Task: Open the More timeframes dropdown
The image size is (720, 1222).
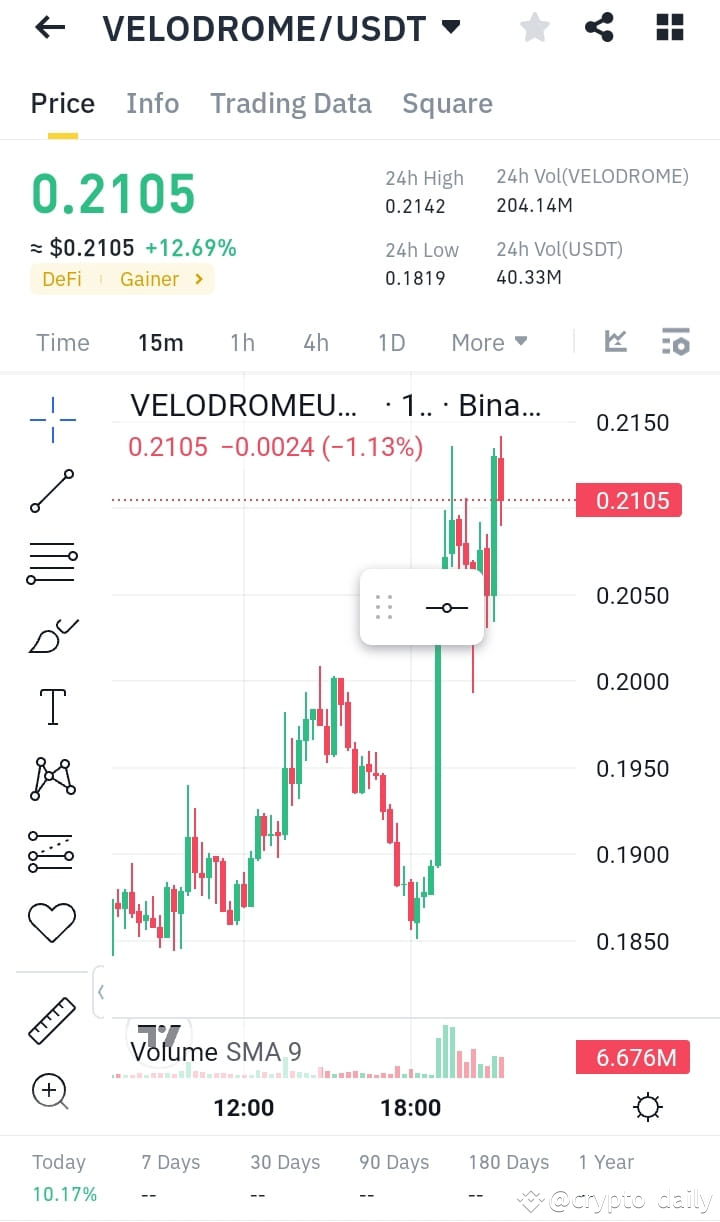Action: (x=489, y=342)
